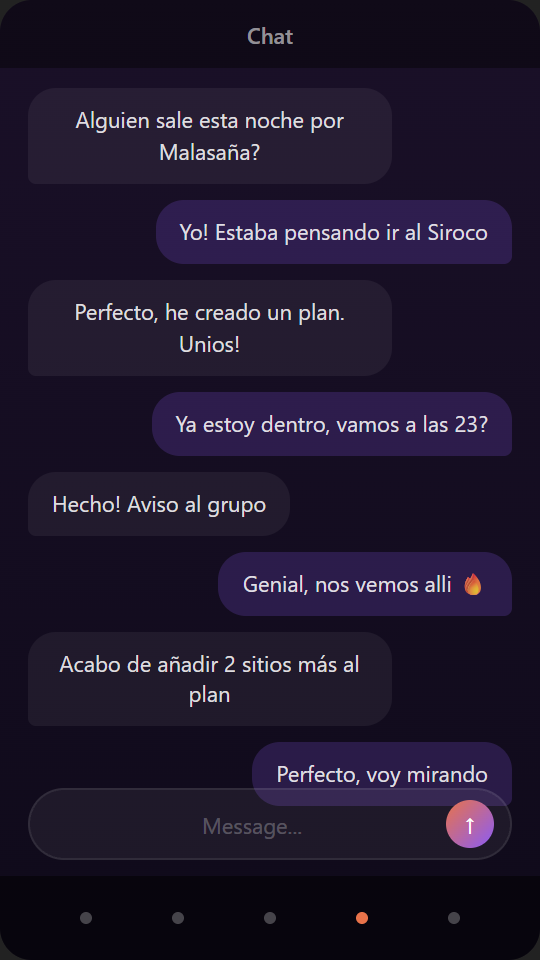Select the orange active navigation dot
Screen dimensions: 540x960
click(362, 918)
